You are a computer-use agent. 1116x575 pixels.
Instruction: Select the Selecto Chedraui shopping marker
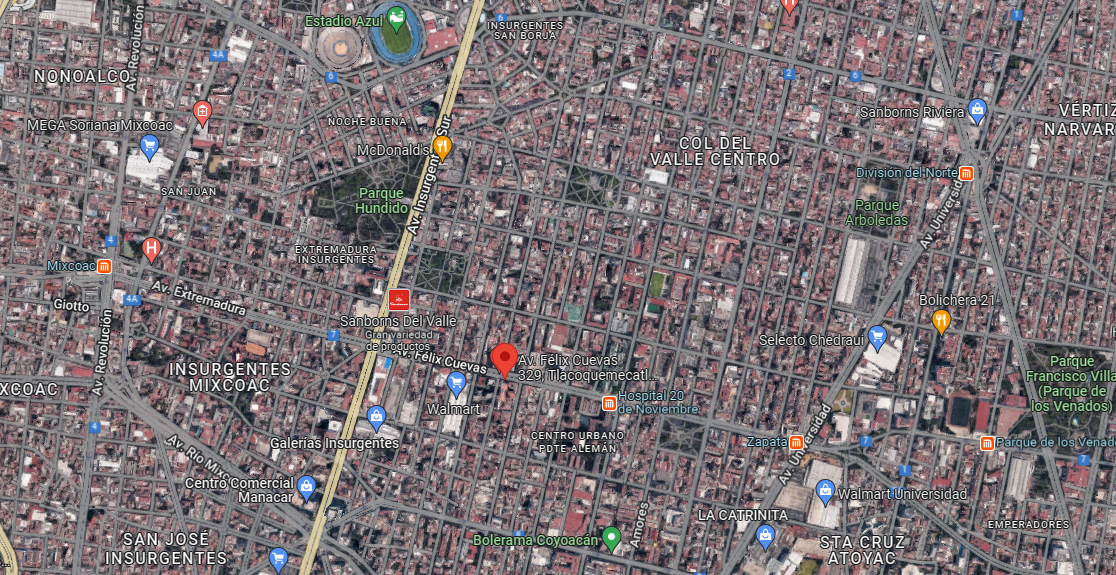(x=877, y=338)
